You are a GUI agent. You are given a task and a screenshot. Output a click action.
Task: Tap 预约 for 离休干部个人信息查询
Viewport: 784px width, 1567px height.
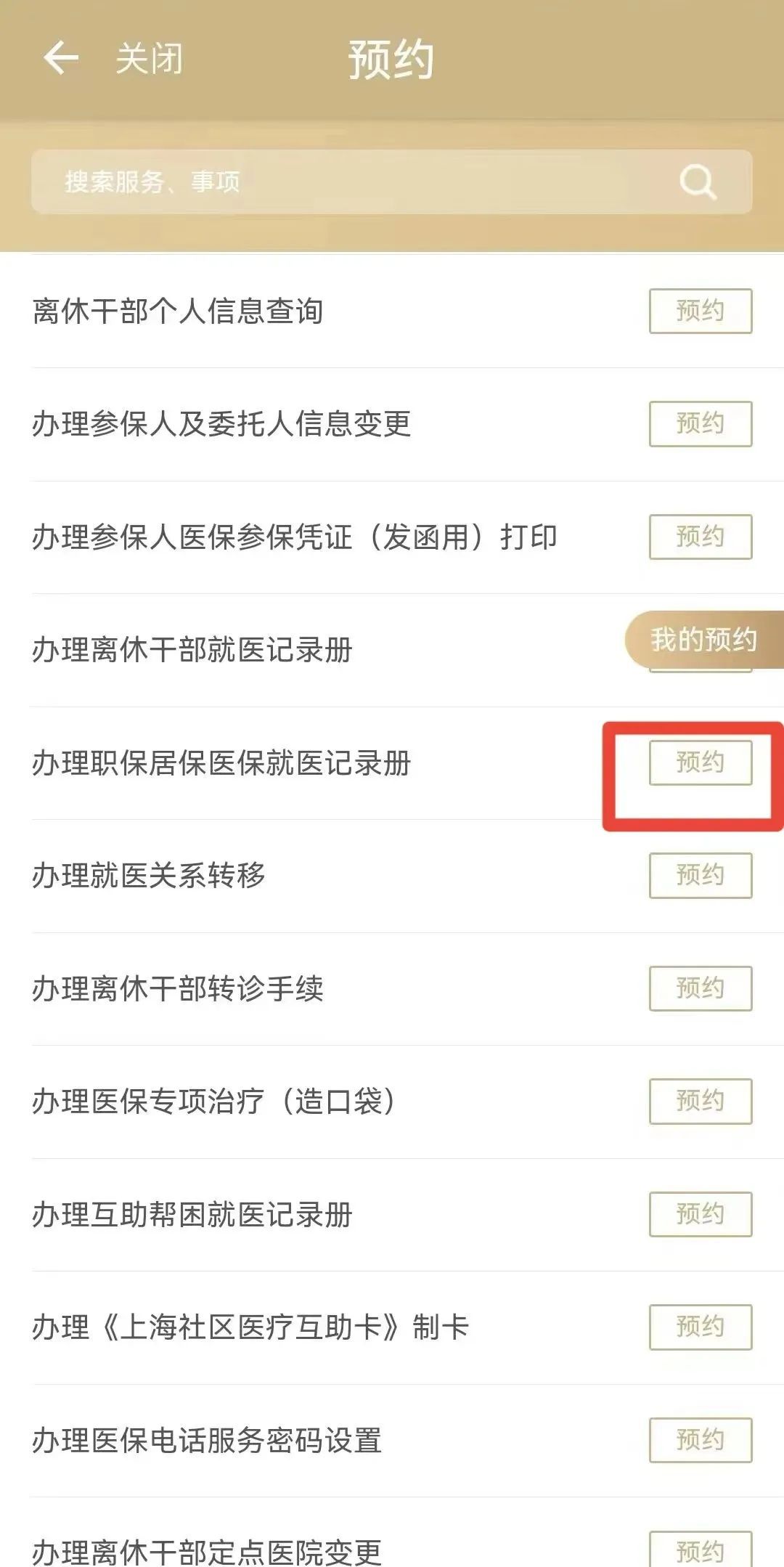point(700,311)
